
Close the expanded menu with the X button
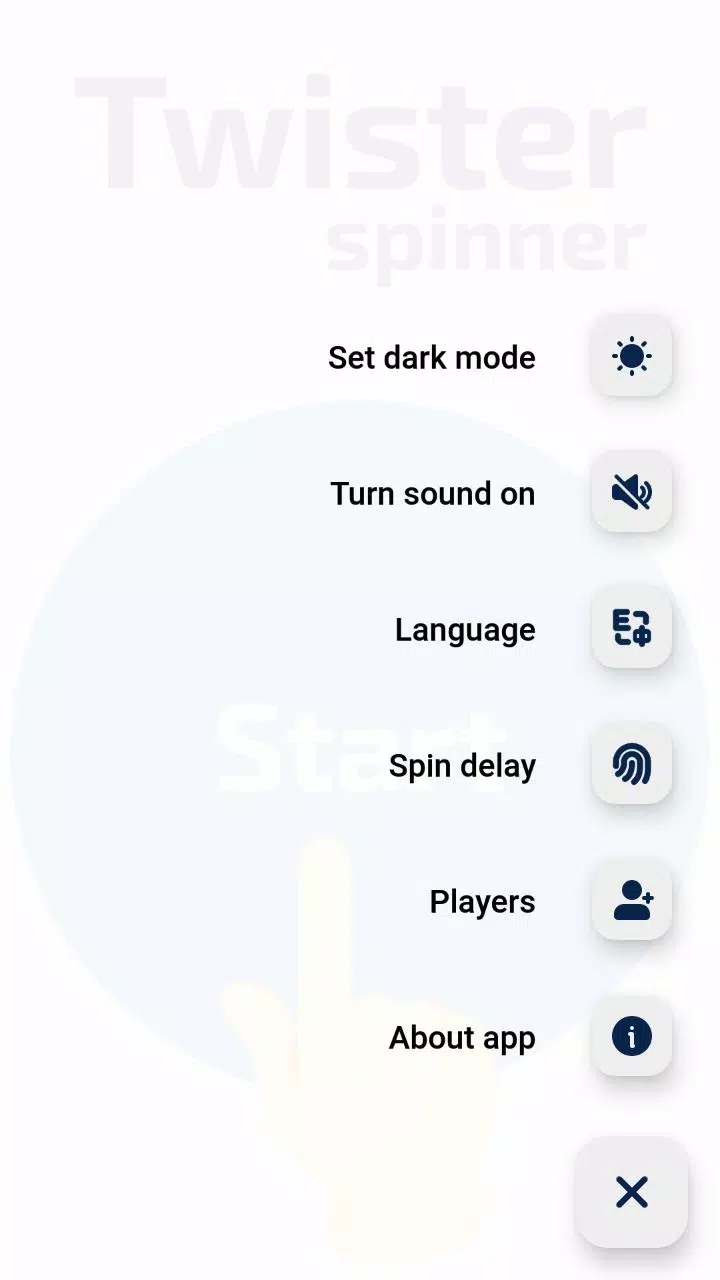tap(631, 1192)
